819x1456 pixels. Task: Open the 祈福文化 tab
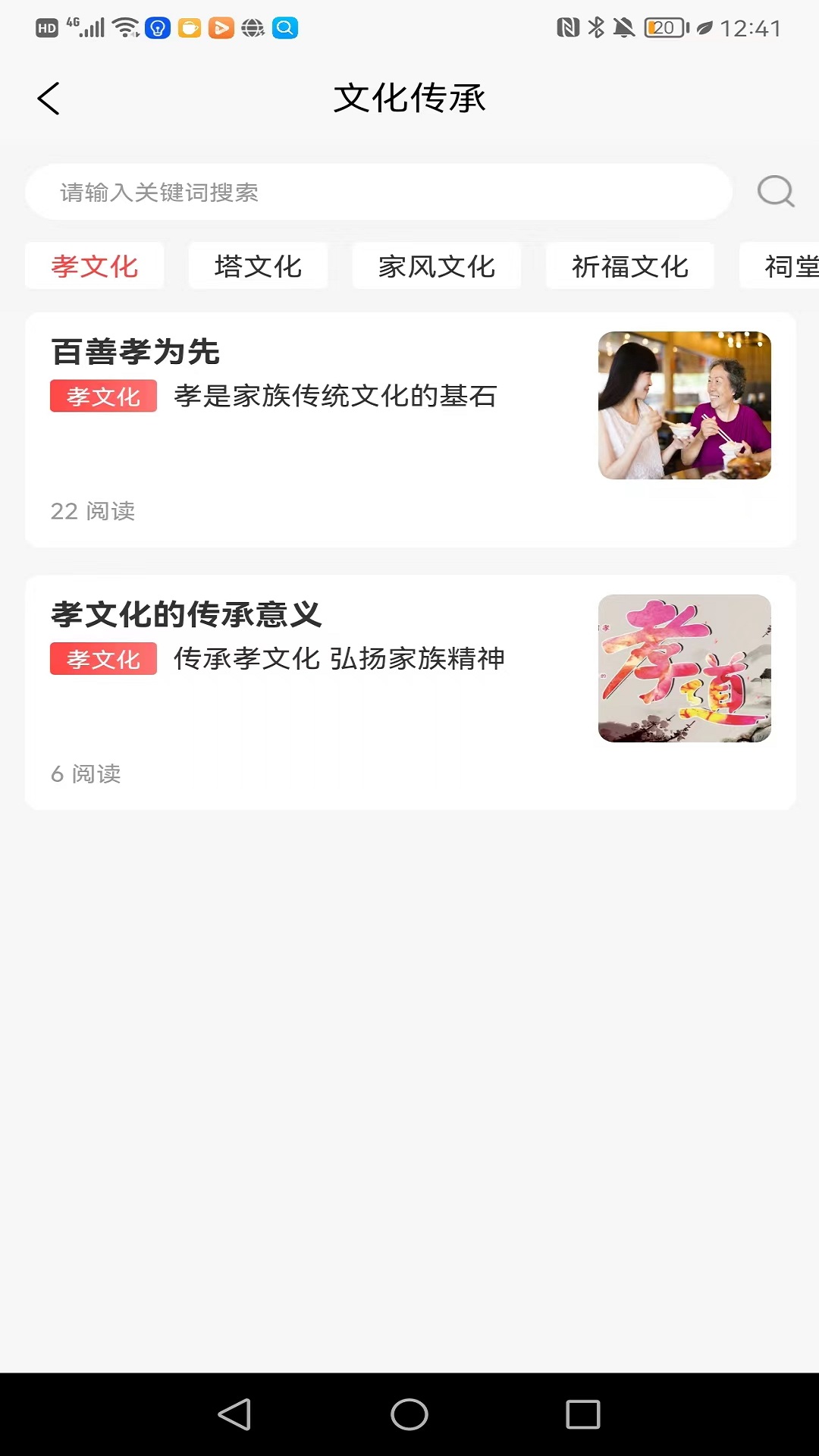point(629,266)
